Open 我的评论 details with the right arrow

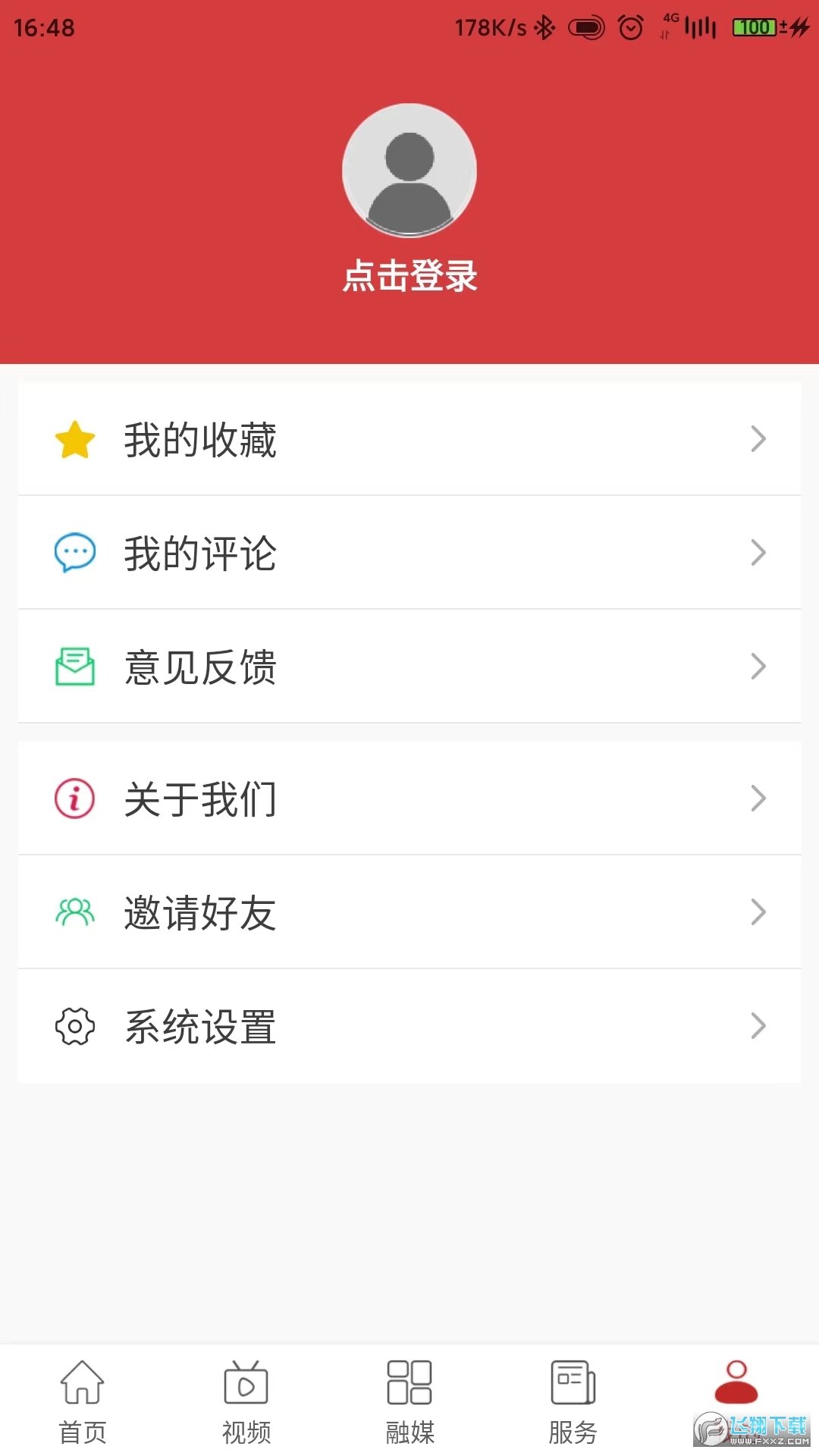tap(757, 553)
